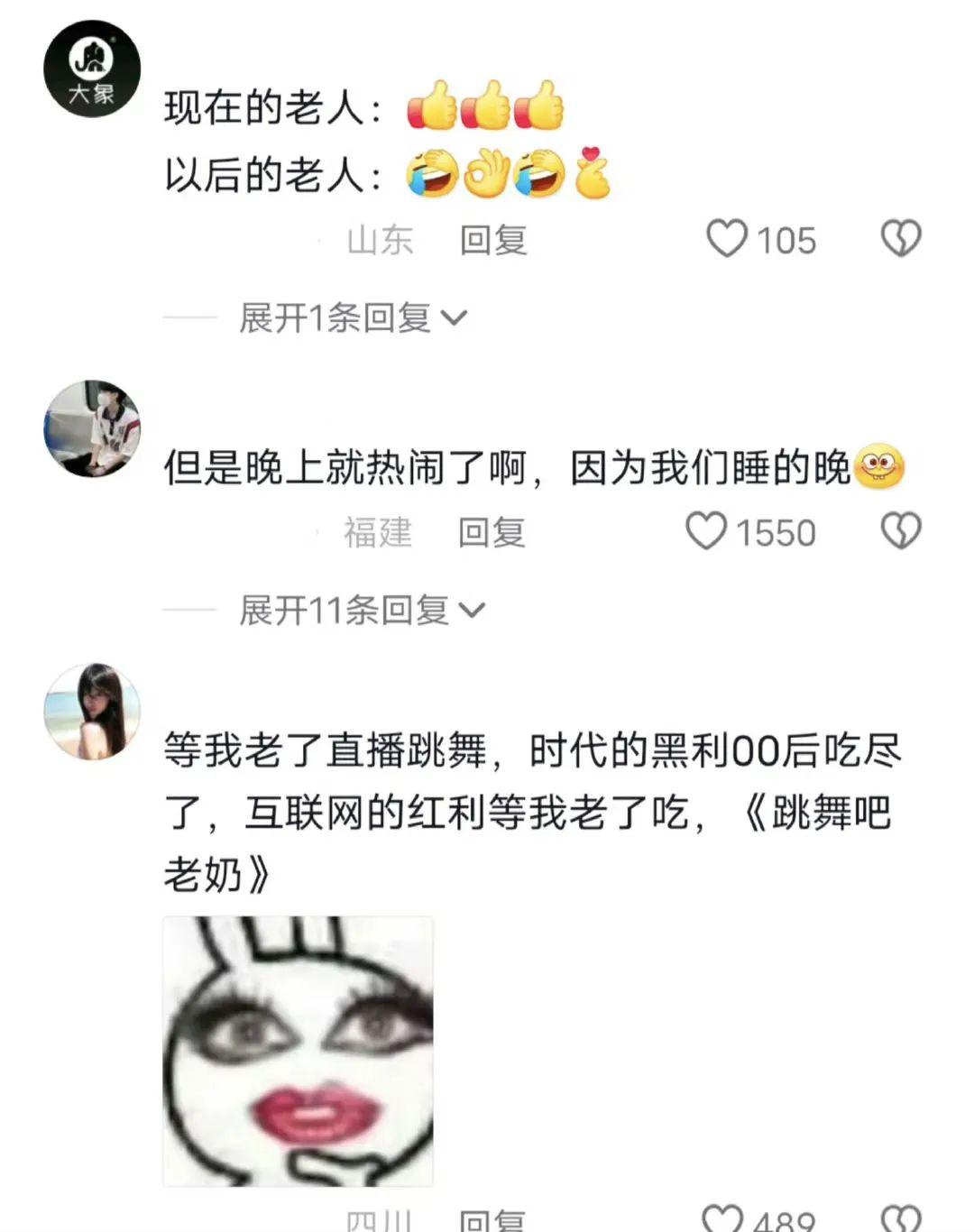Expand 展开1条回复
Image resolution: width=974 pixels, height=1232 pixels.
point(352,317)
